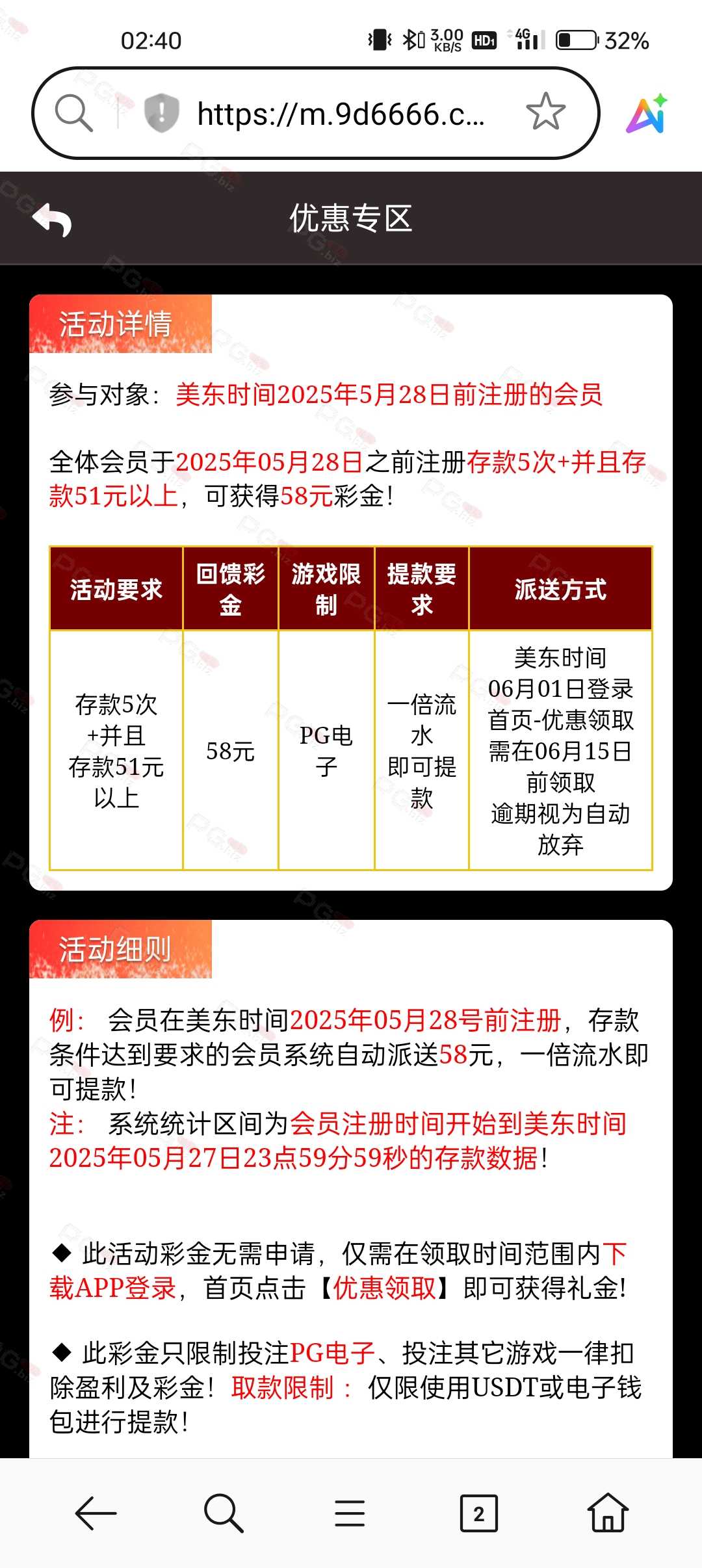View site security shield info

[161, 113]
